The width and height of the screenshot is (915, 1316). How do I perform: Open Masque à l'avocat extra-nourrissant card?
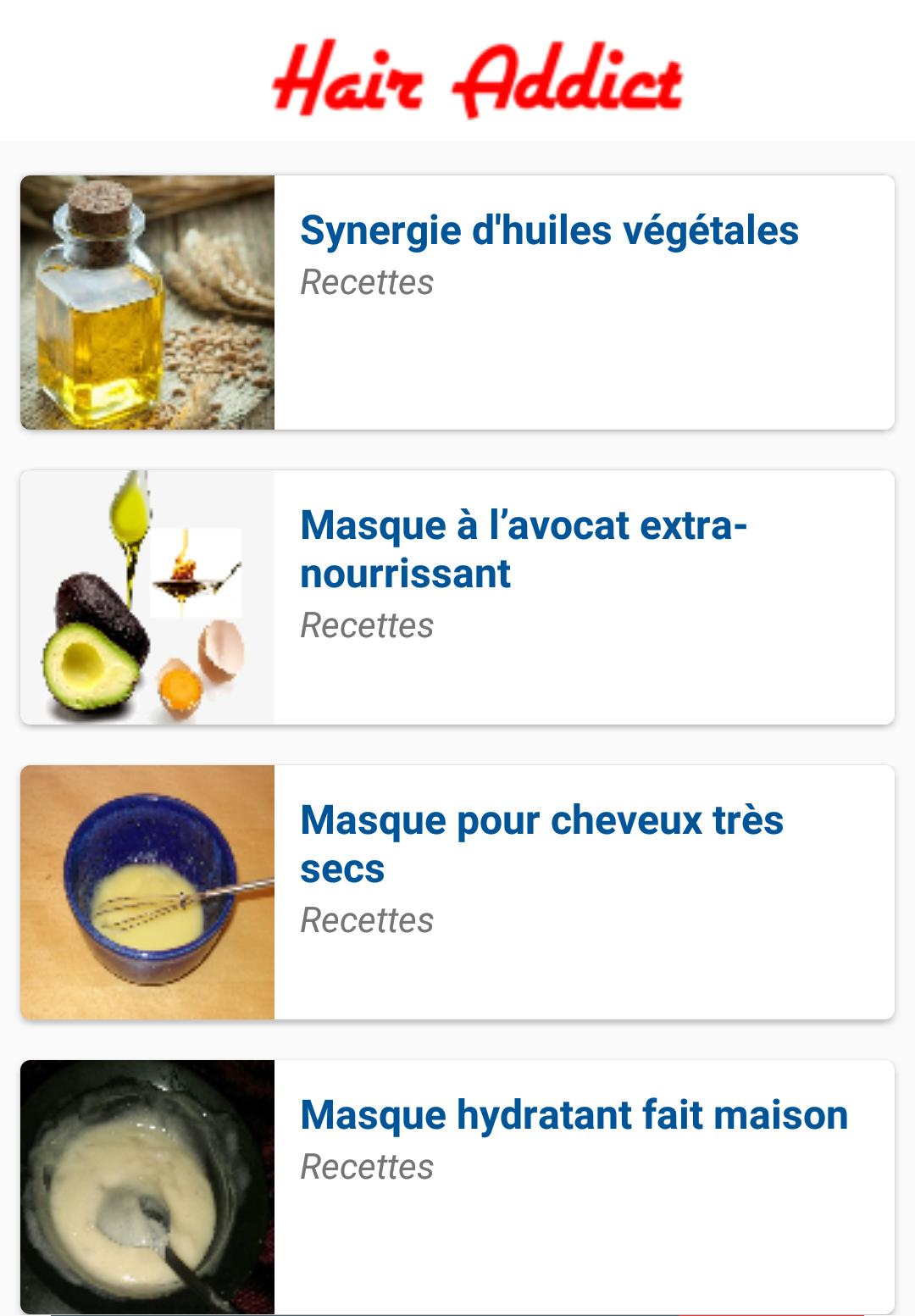pyautogui.click(x=524, y=548)
